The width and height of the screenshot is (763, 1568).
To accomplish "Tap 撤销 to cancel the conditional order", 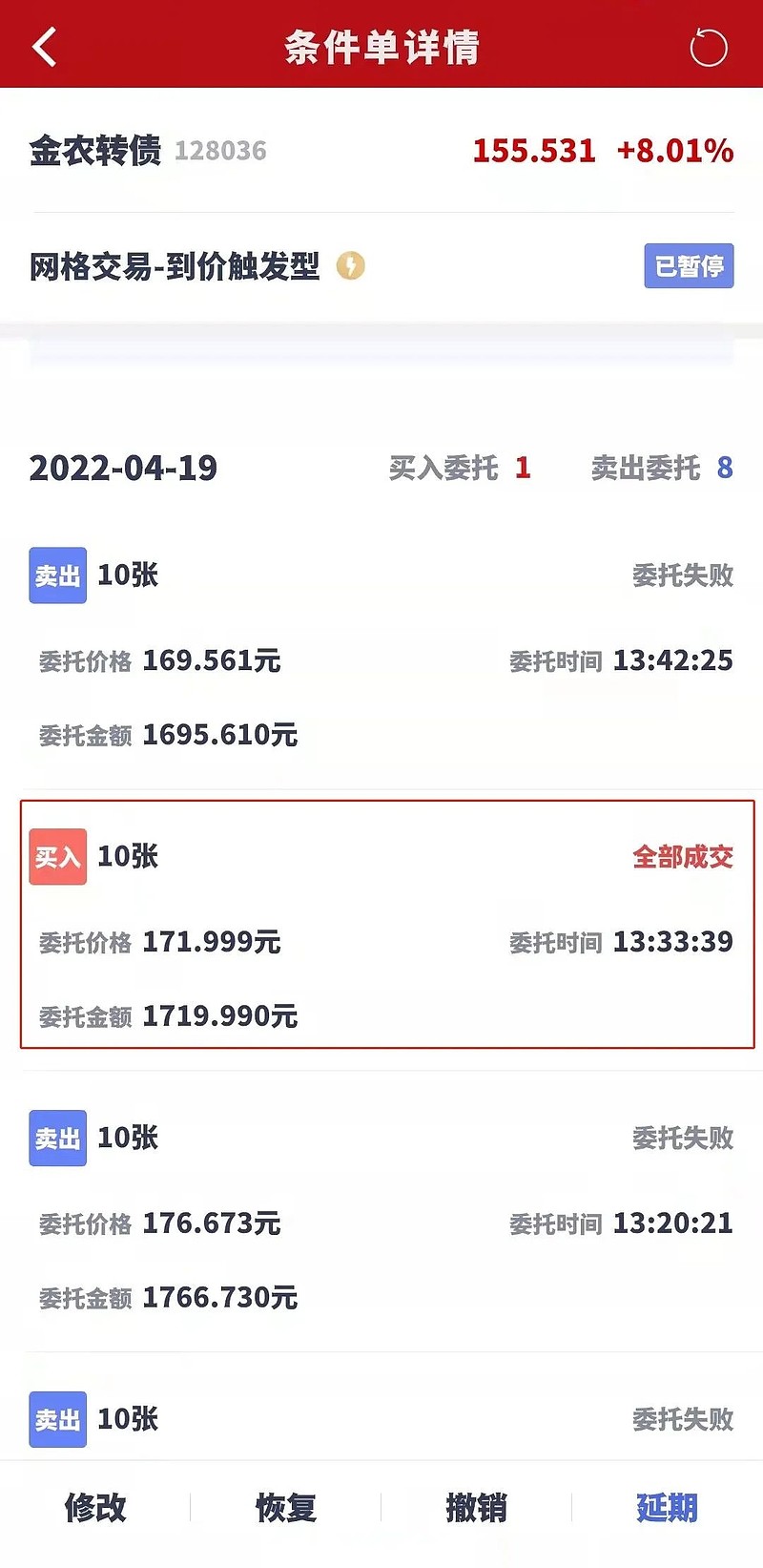I will coord(476,1507).
